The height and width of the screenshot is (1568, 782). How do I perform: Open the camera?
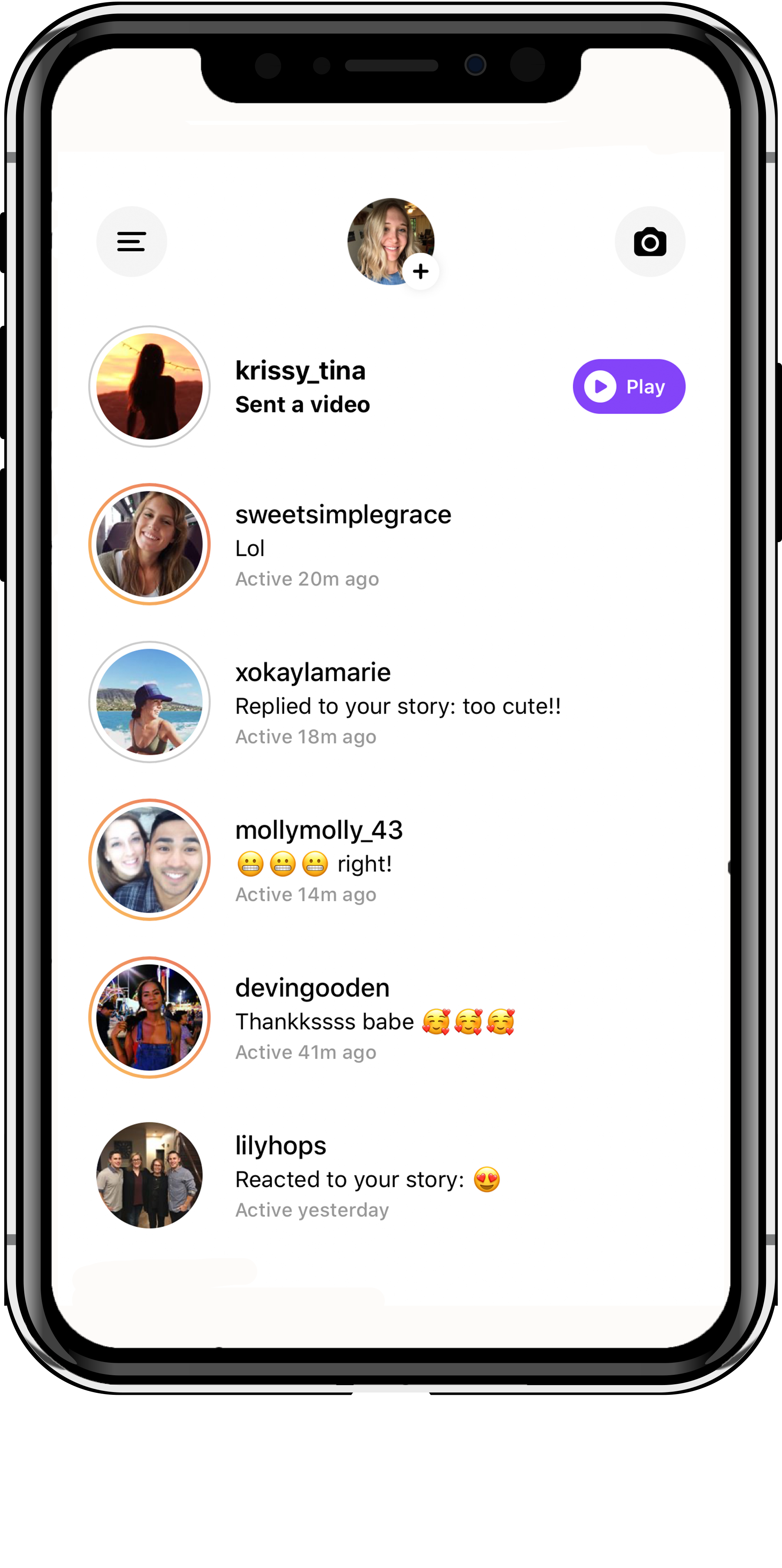649,242
